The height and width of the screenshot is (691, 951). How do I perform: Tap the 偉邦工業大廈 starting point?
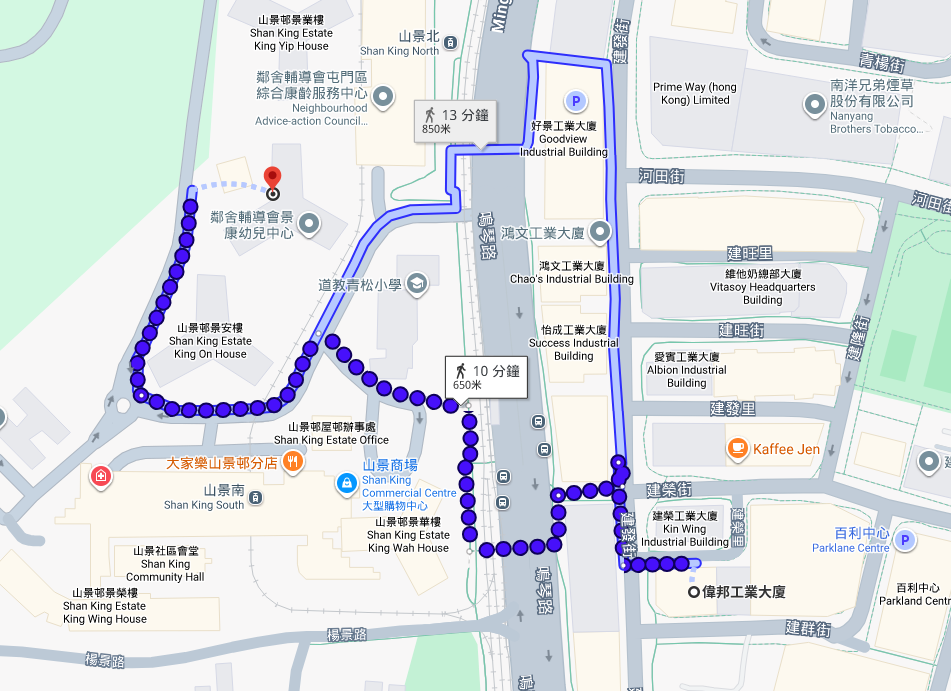coord(694,592)
